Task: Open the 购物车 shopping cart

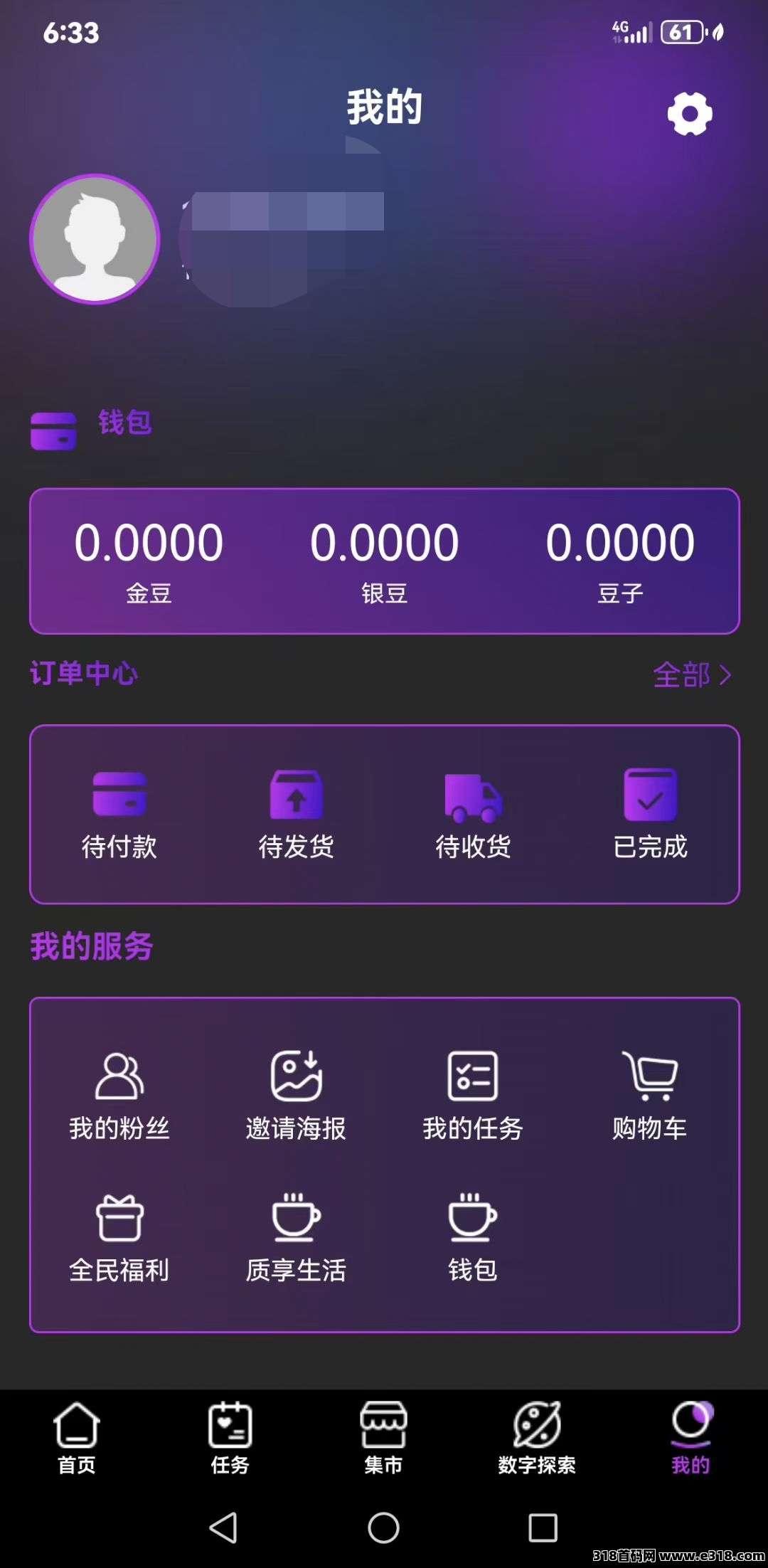Action: coord(650,1096)
